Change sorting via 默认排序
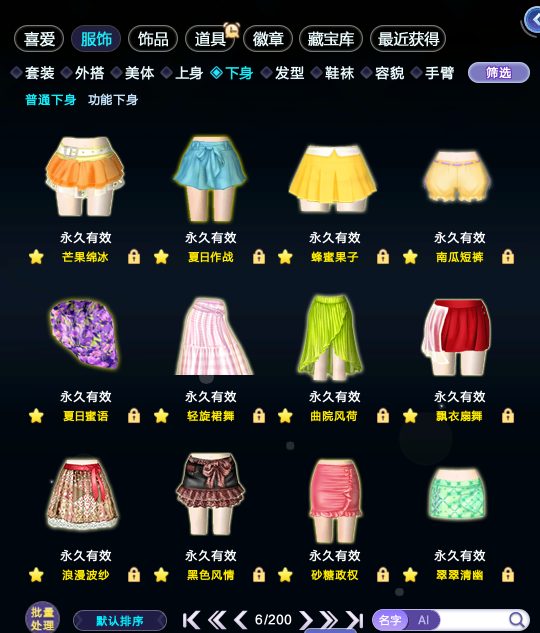This screenshot has height=633, width=540. tap(120, 620)
